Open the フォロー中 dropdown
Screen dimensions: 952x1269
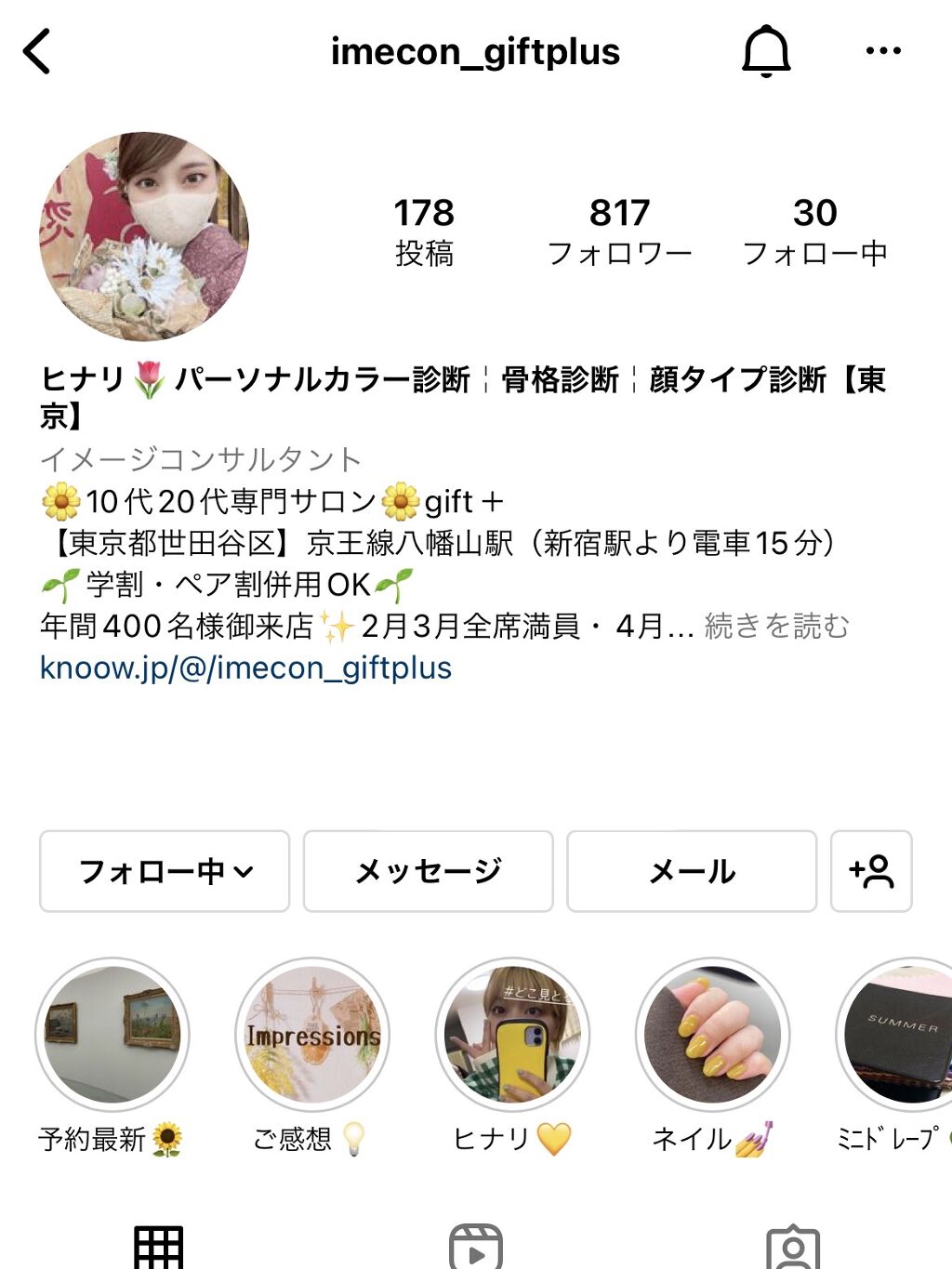(x=164, y=871)
